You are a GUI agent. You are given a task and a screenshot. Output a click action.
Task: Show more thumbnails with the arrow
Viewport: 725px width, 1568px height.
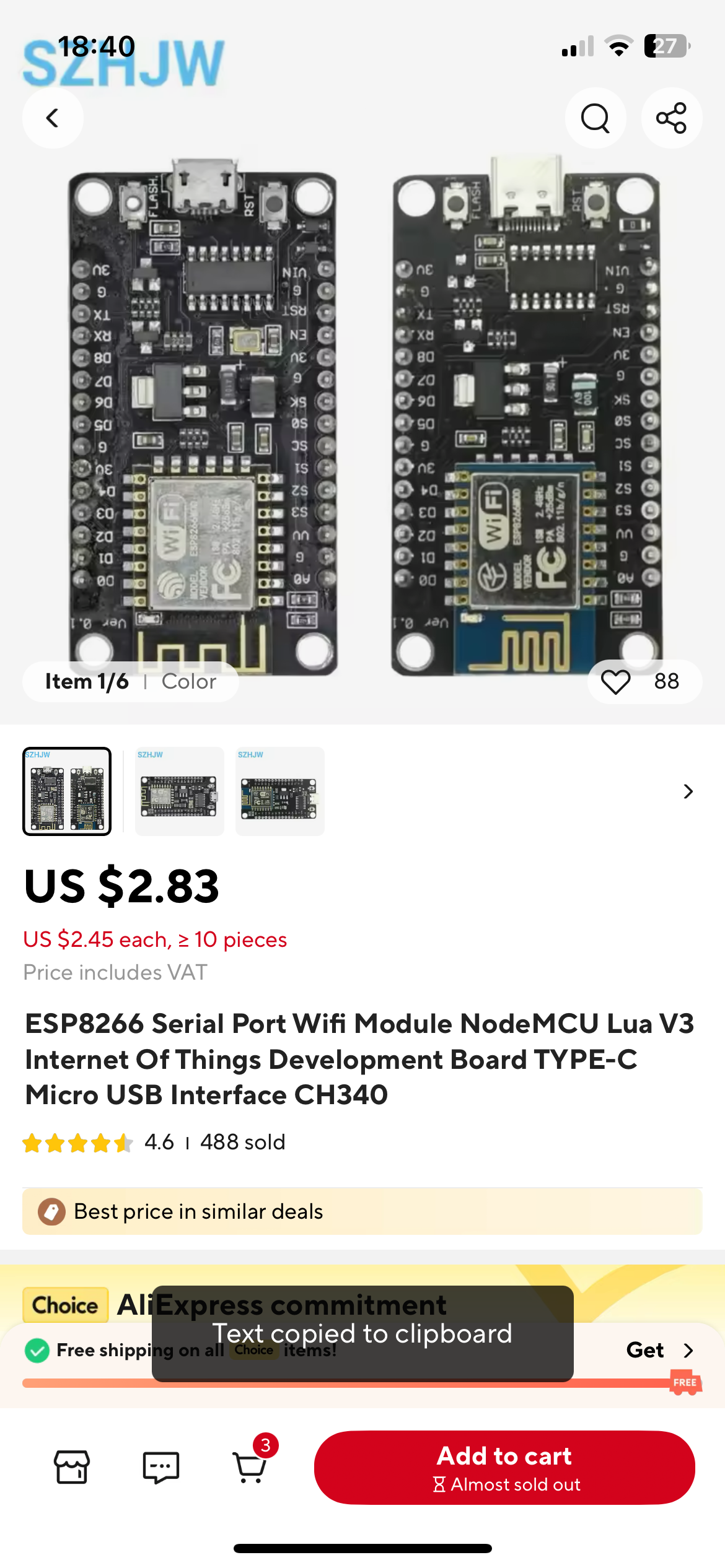pyautogui.click(x=687, y=791)
